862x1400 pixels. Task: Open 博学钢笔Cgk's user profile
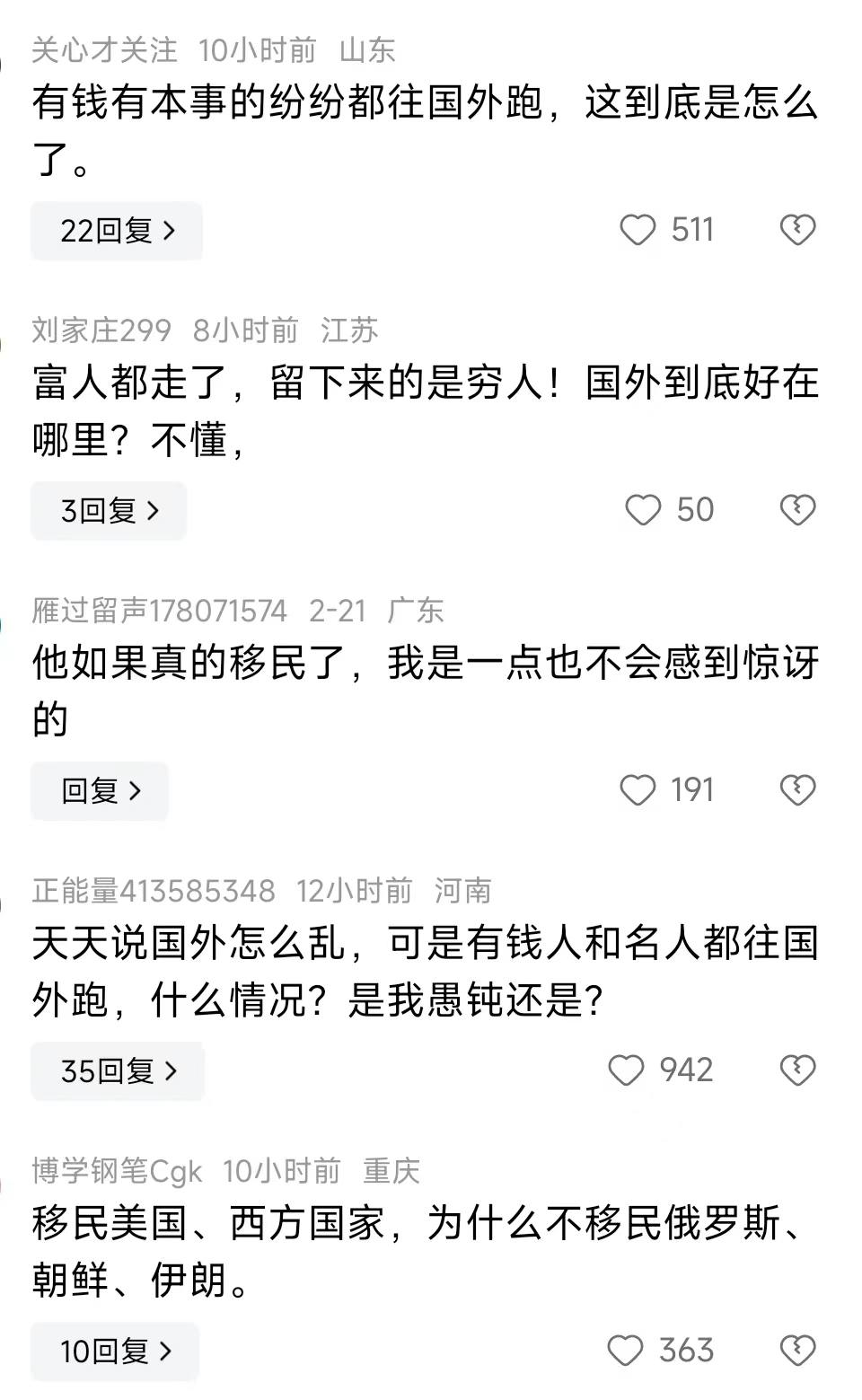pyautogui.click(x=117, y=1172)
